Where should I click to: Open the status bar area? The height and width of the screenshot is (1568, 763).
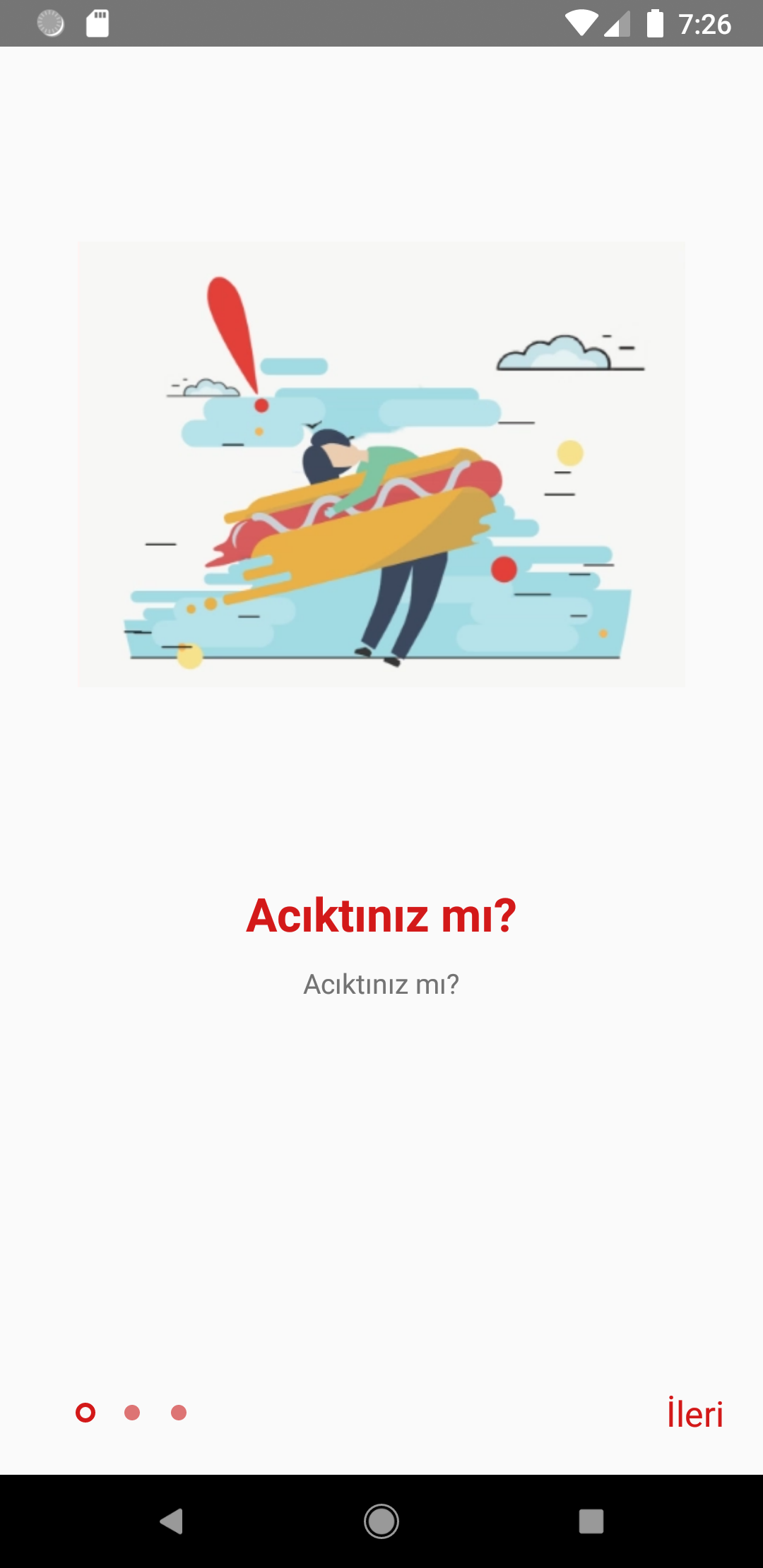coord(381,23)
